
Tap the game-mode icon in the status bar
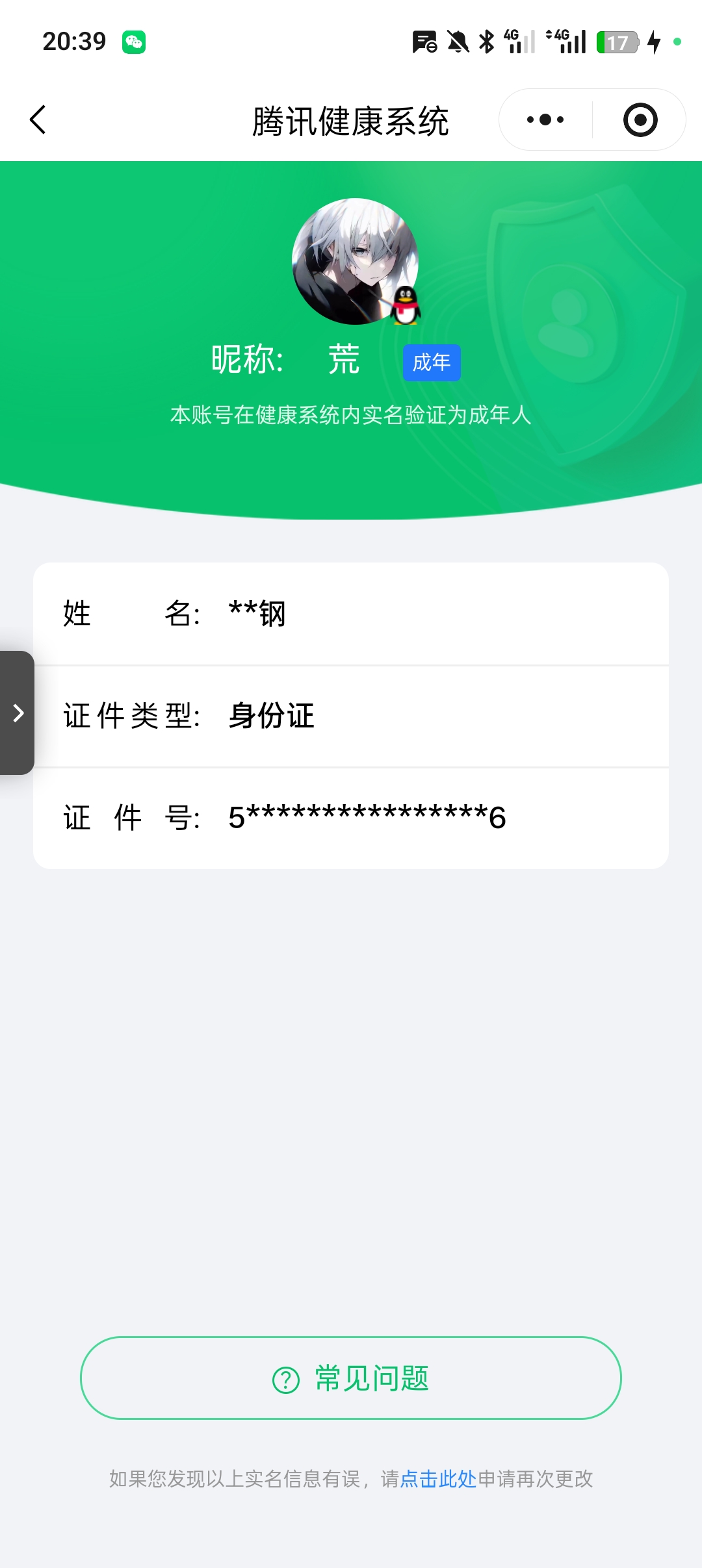[424, 41]
